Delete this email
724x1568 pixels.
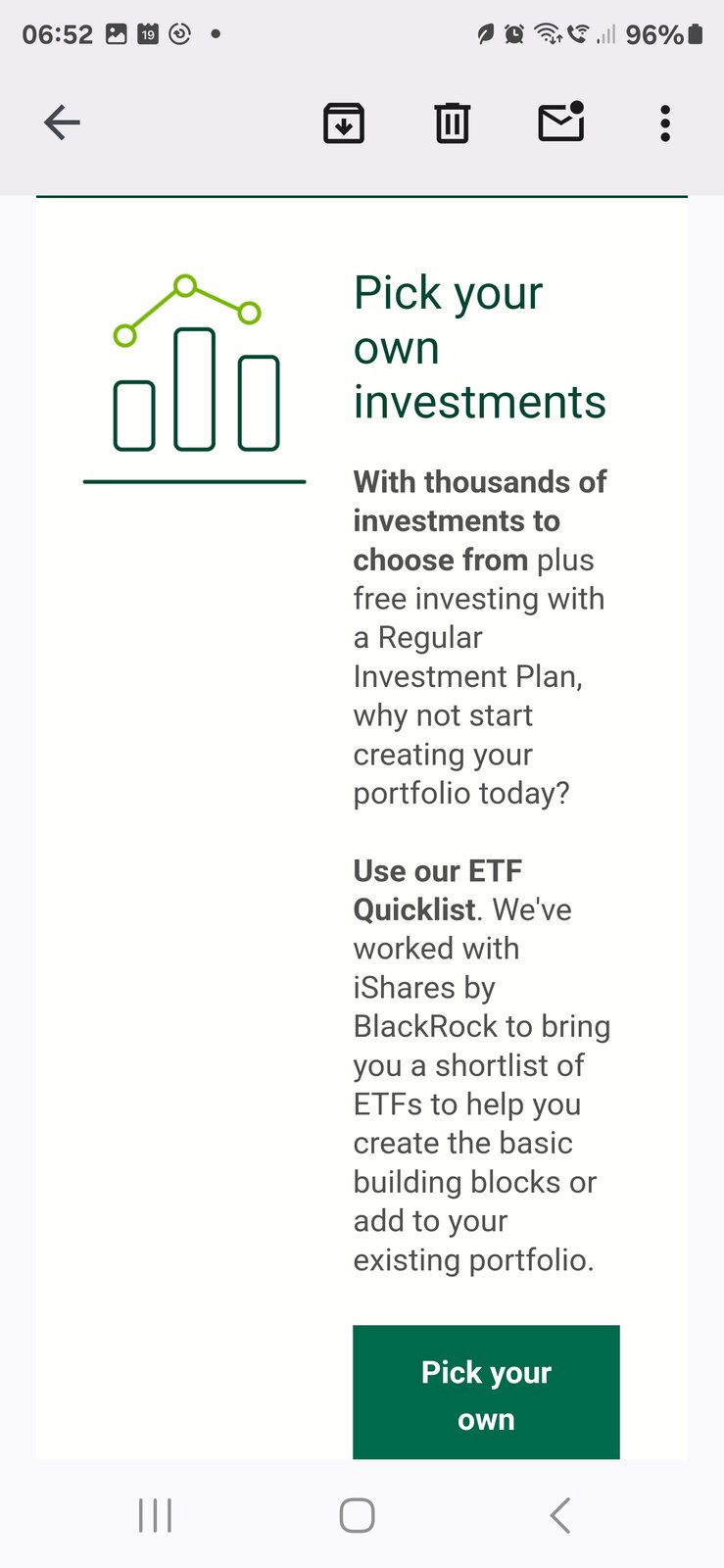(x=452, y=123)
